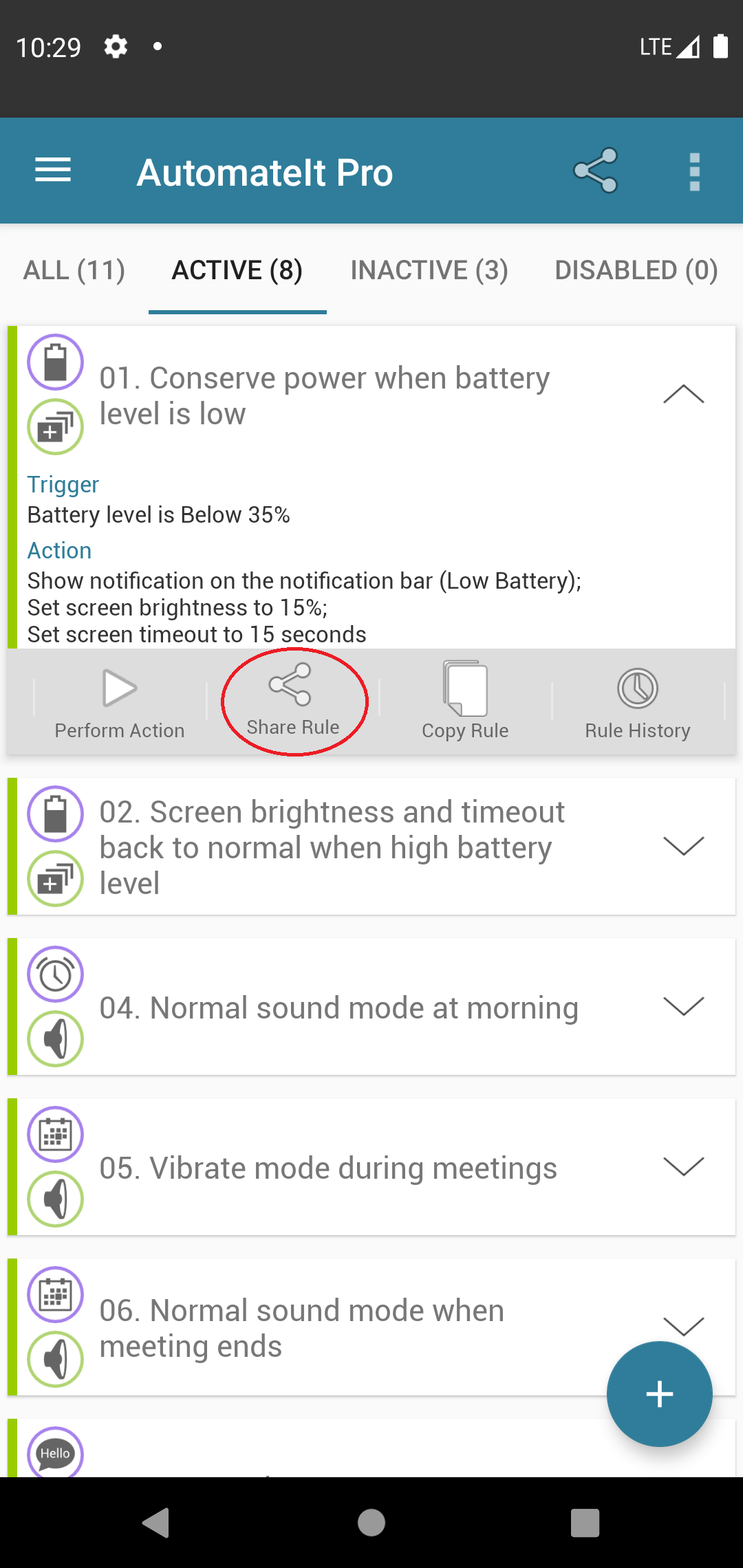
Task: Open the hamburger navigation drawer
Action: [x=53, y=171]
